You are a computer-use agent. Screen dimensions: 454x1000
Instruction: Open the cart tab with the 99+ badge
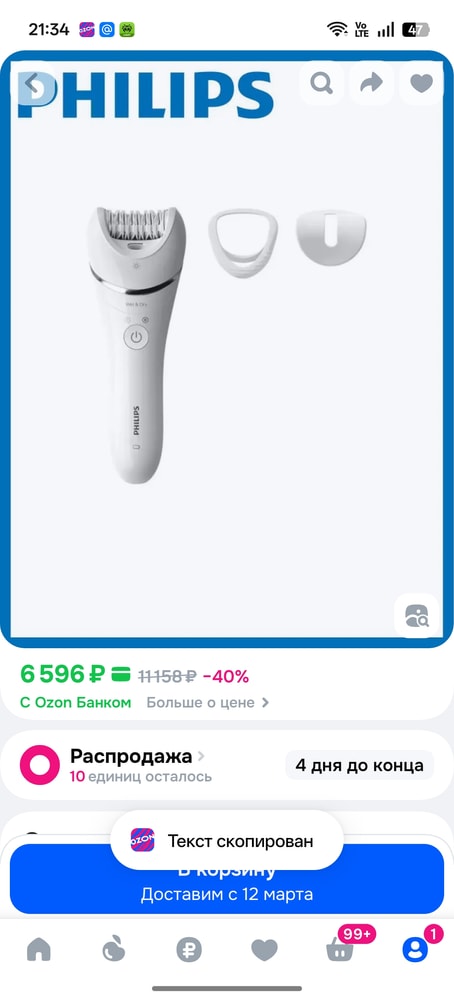(x=340, y=950)
